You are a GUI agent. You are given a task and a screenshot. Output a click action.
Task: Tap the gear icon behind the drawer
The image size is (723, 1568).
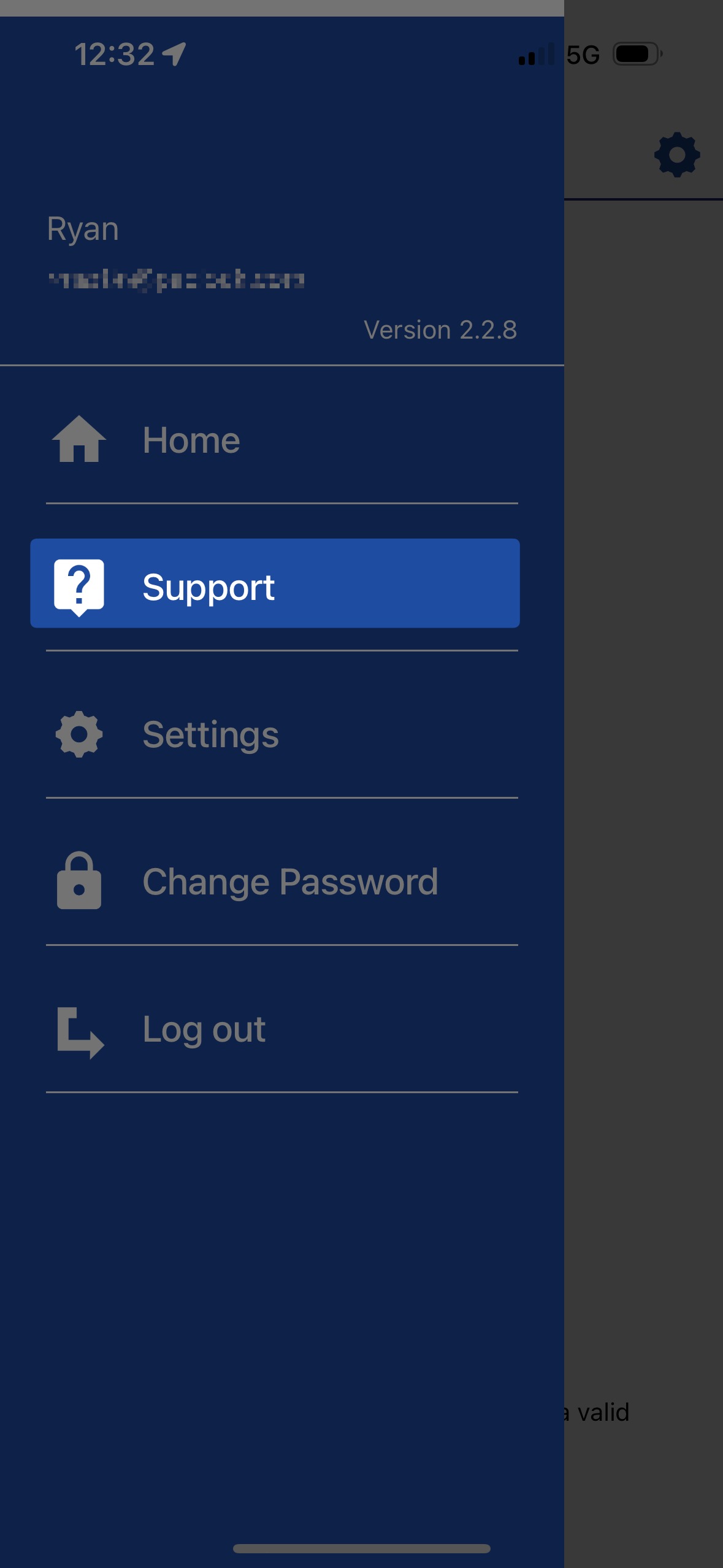677,155
